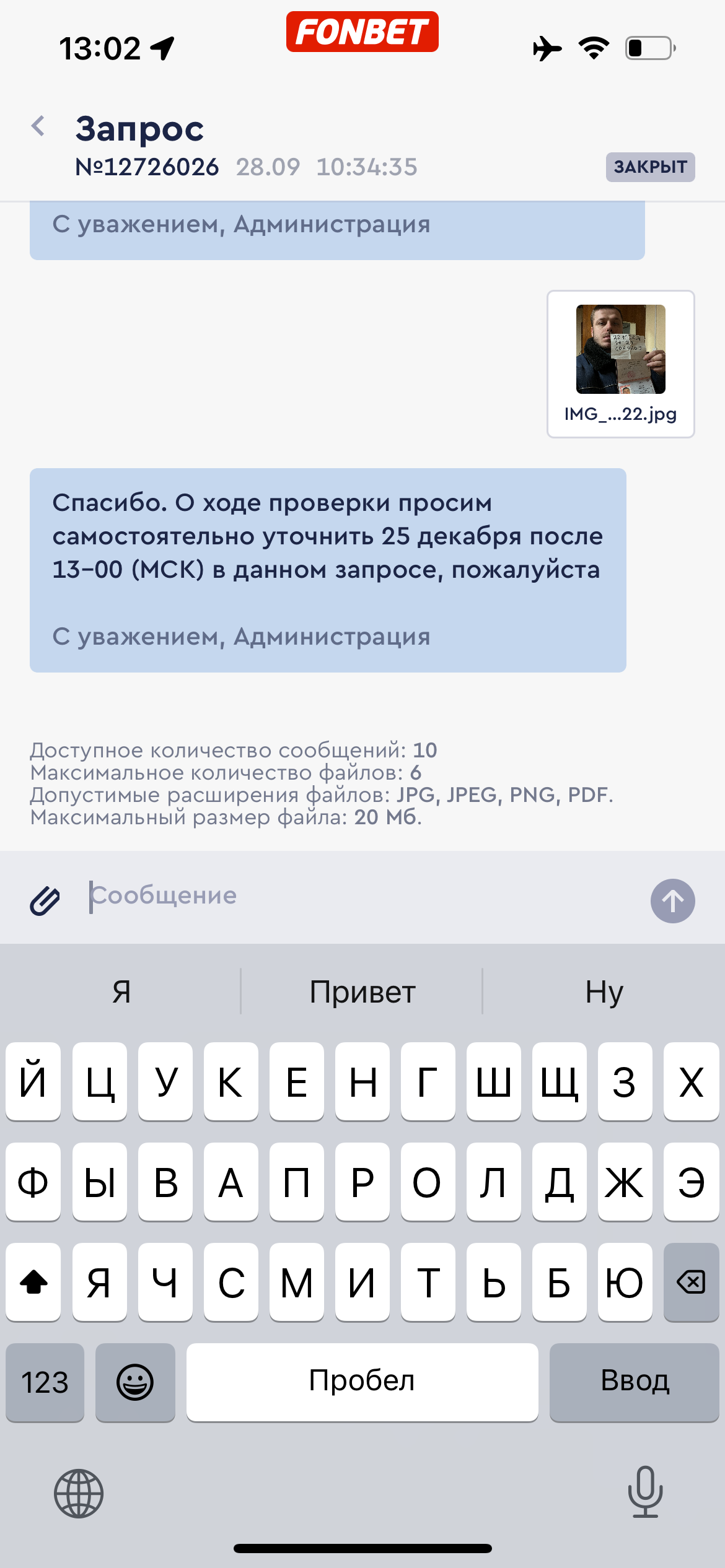This screenshot has height=1568, width=725.
Task: Insert the keyboard suggestion Привет
Action: pyautogui.click(x=362, y=992)
